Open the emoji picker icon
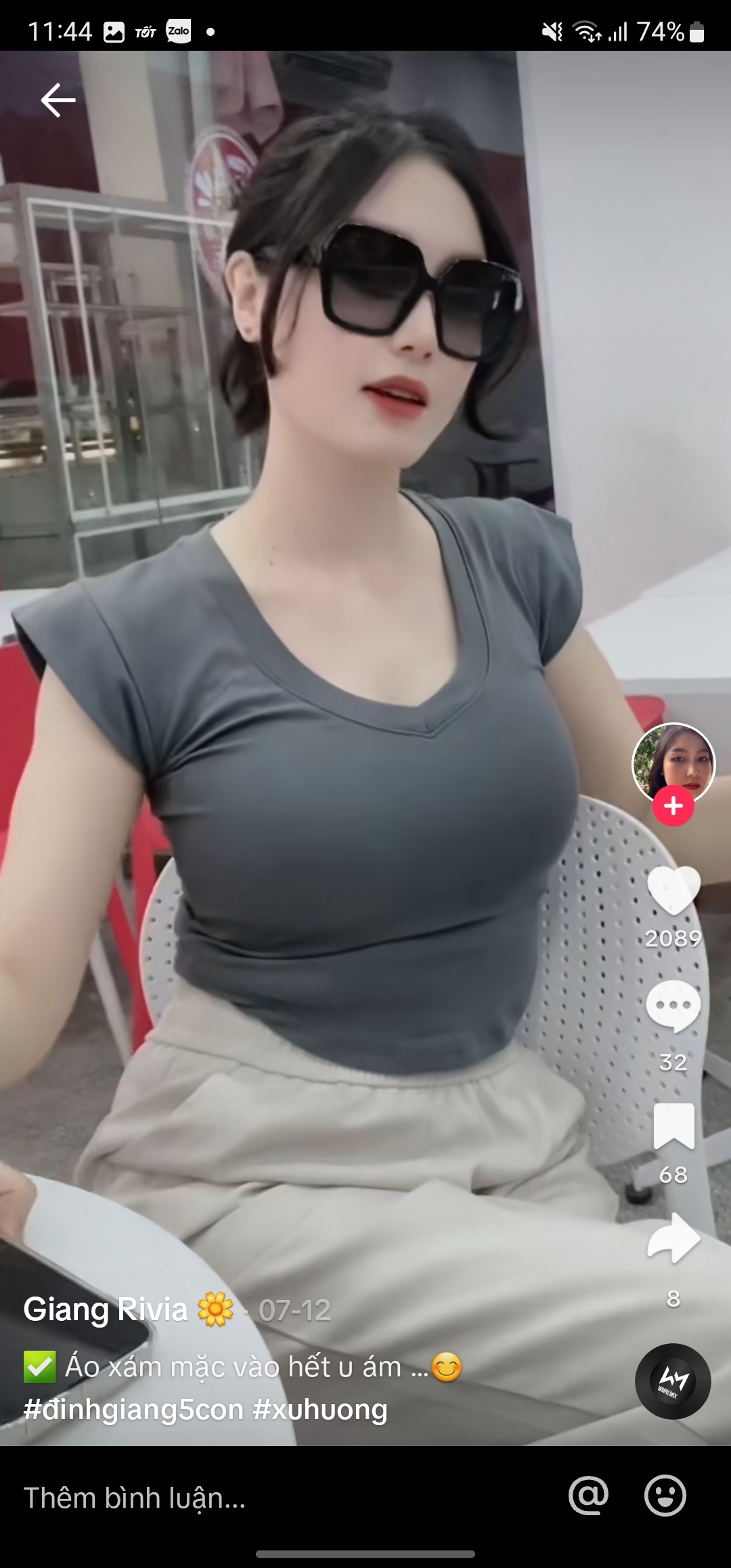This screenshot has width=731, height=1568. tap(665, 1496)
